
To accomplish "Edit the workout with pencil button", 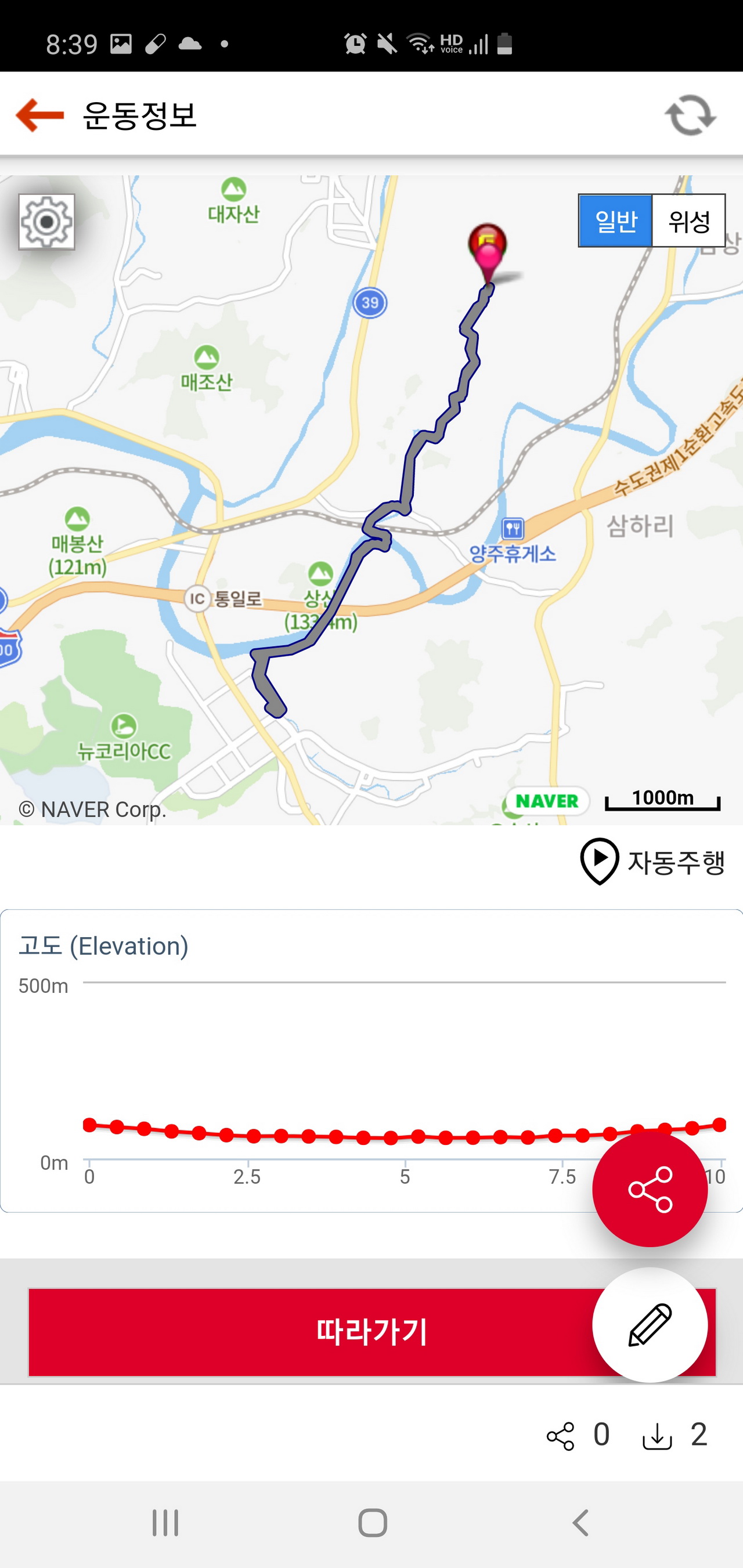I will pyautogui.click(x=649, y=1325).
